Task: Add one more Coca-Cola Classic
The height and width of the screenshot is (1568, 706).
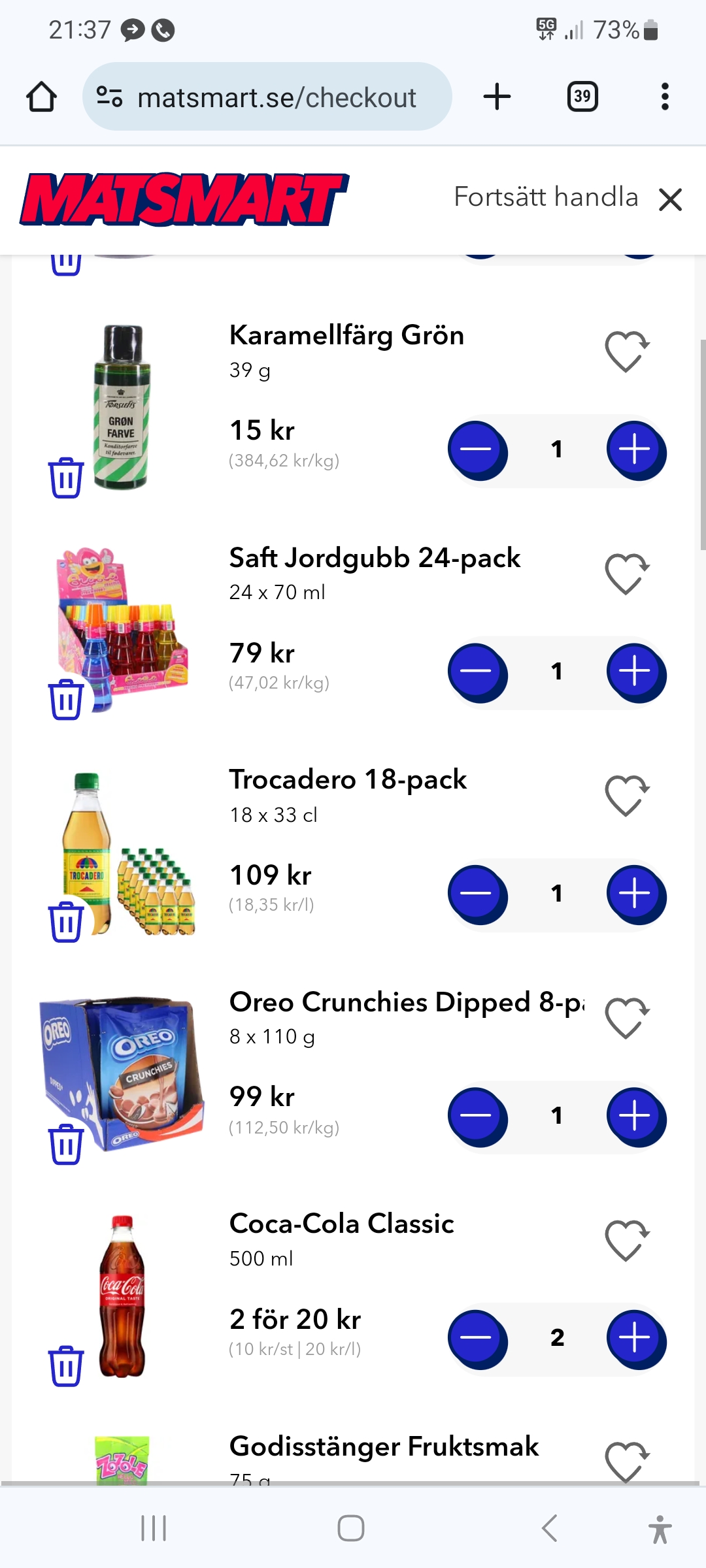Action: [635, 1338]
